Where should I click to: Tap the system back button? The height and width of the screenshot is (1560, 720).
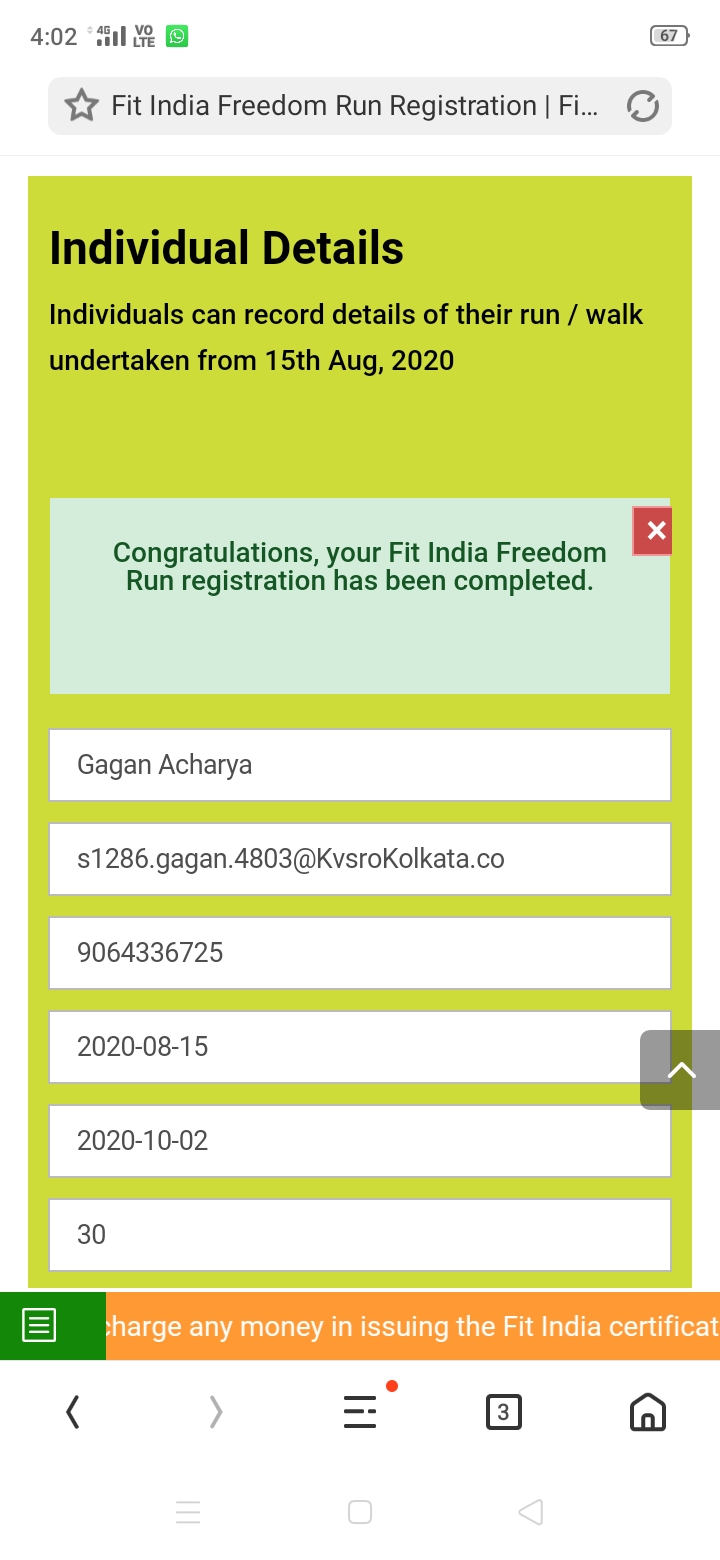tap(531, 1512)
